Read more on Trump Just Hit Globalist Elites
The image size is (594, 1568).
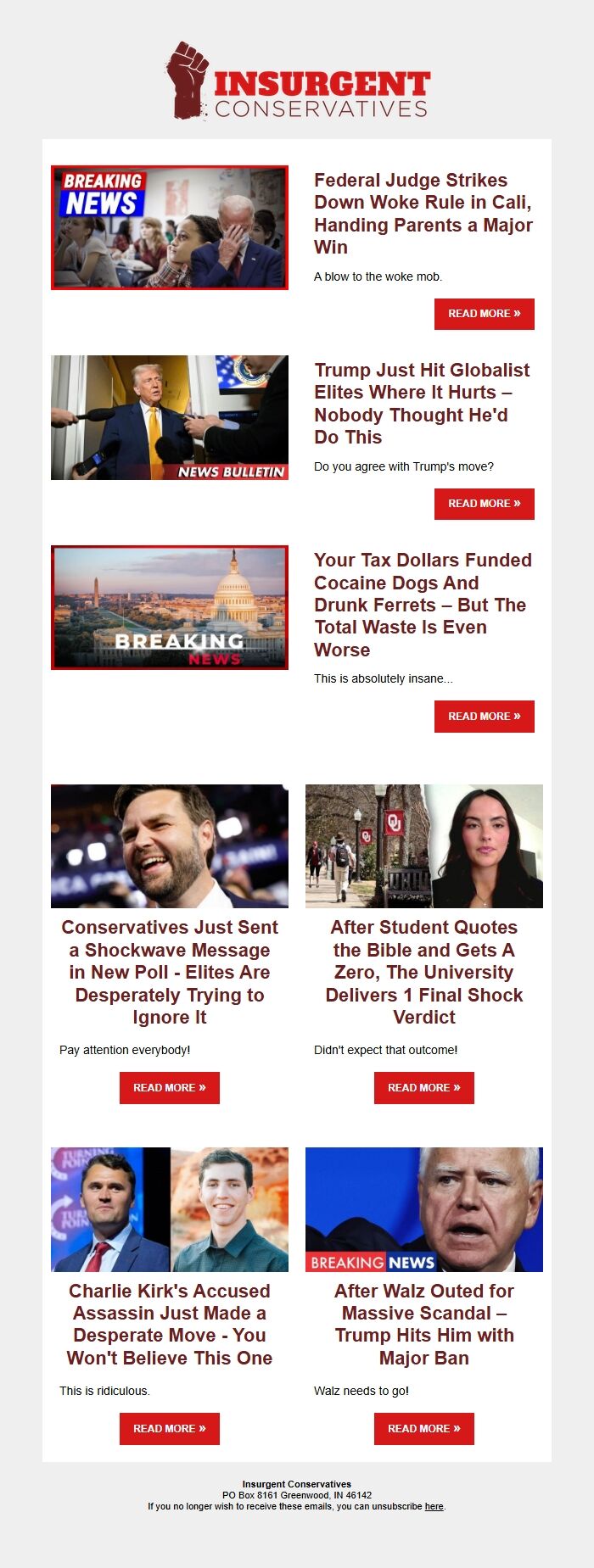coord(484,504)
